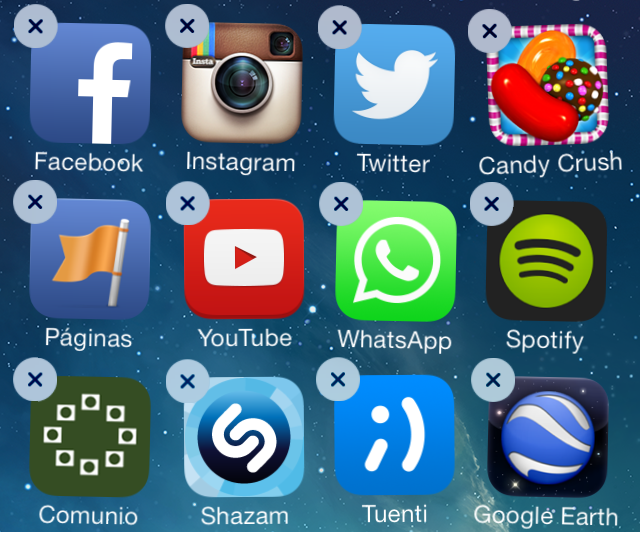Tap the X badge on Twitter
Viewport: 640px width, 534px height.
point(339,27)
